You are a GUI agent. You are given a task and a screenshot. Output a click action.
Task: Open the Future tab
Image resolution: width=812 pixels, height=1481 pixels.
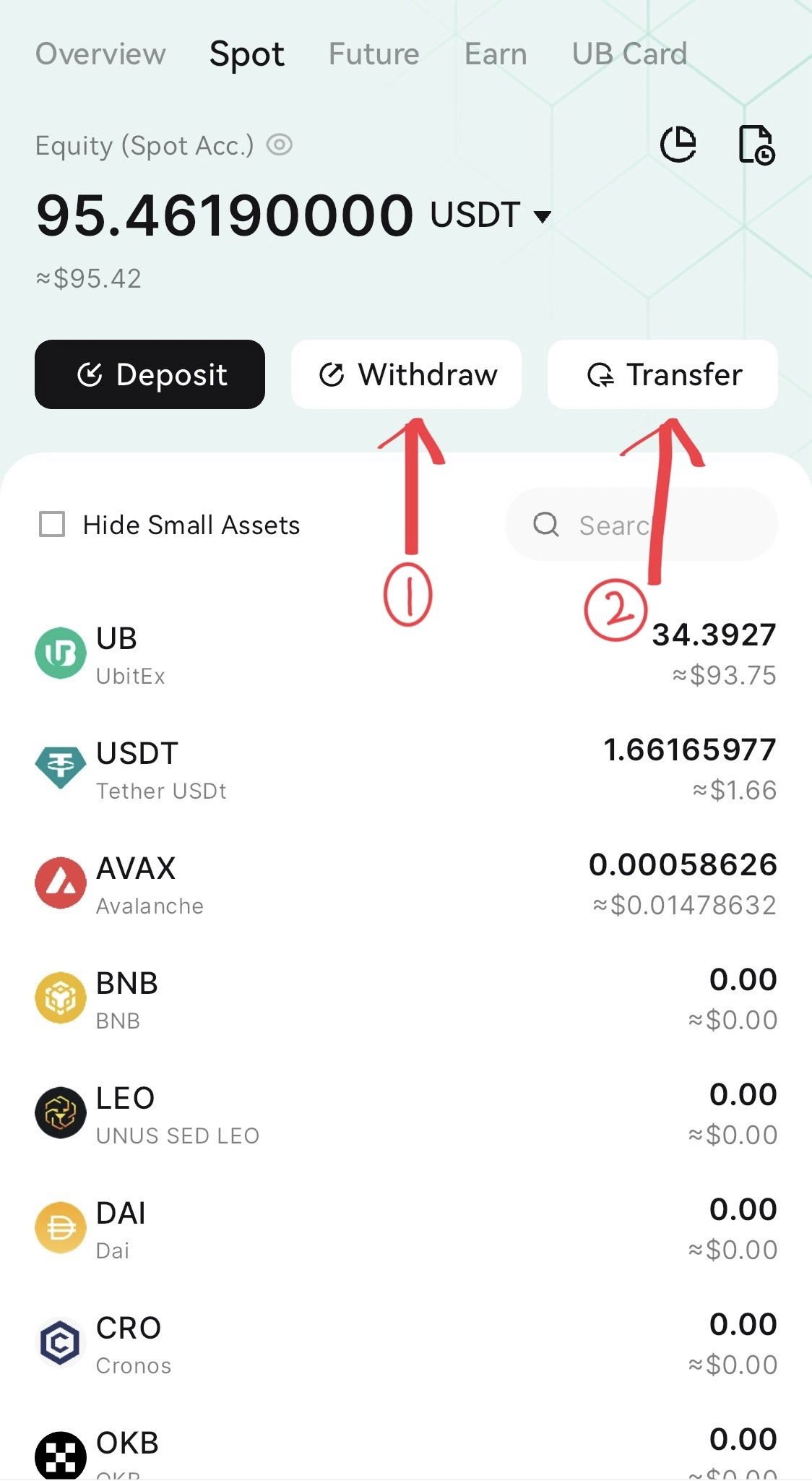pos(373,54)
